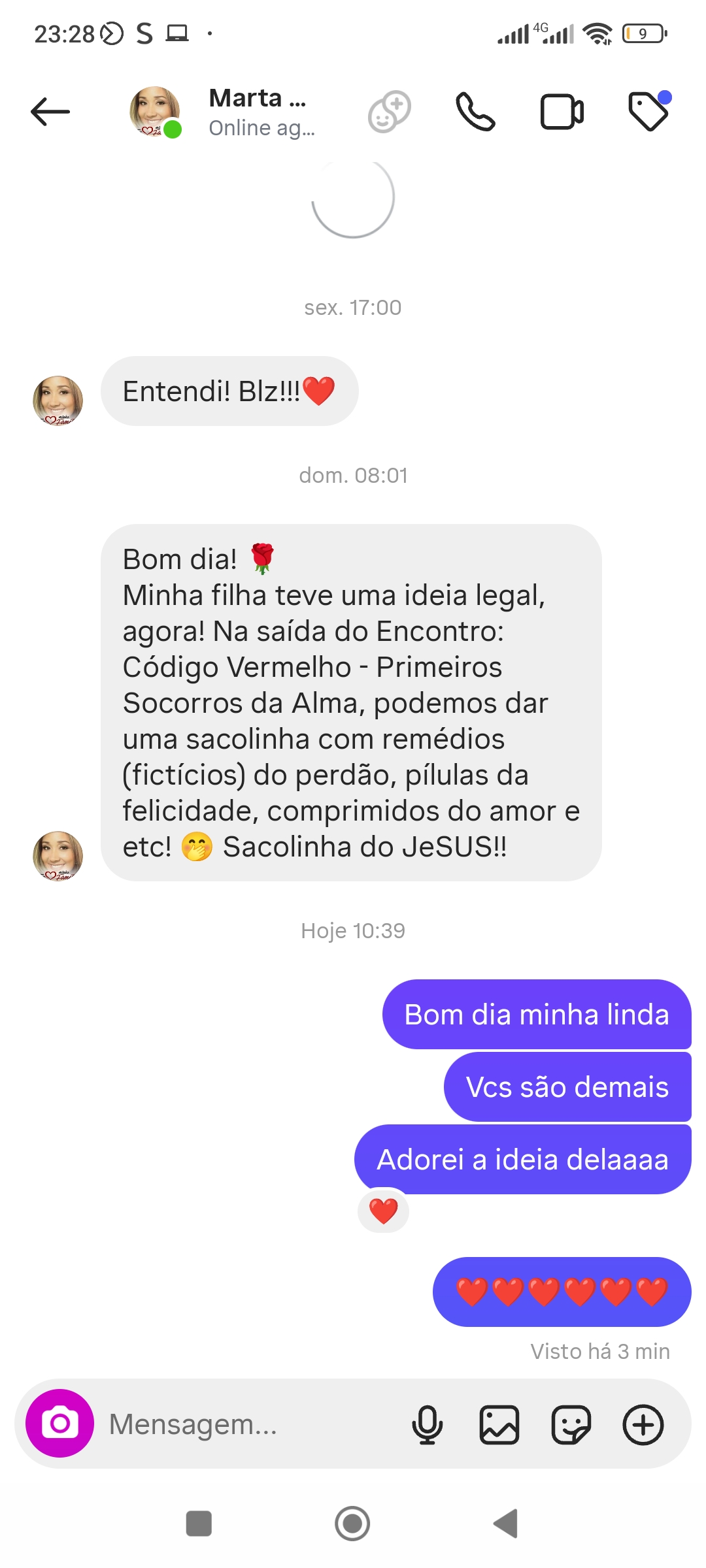The width and height of the screenshot is (706, 1568).
Task: Tap Marta's avatar next to 'Entendi! Blz!!!'
Action: [58, 400]
